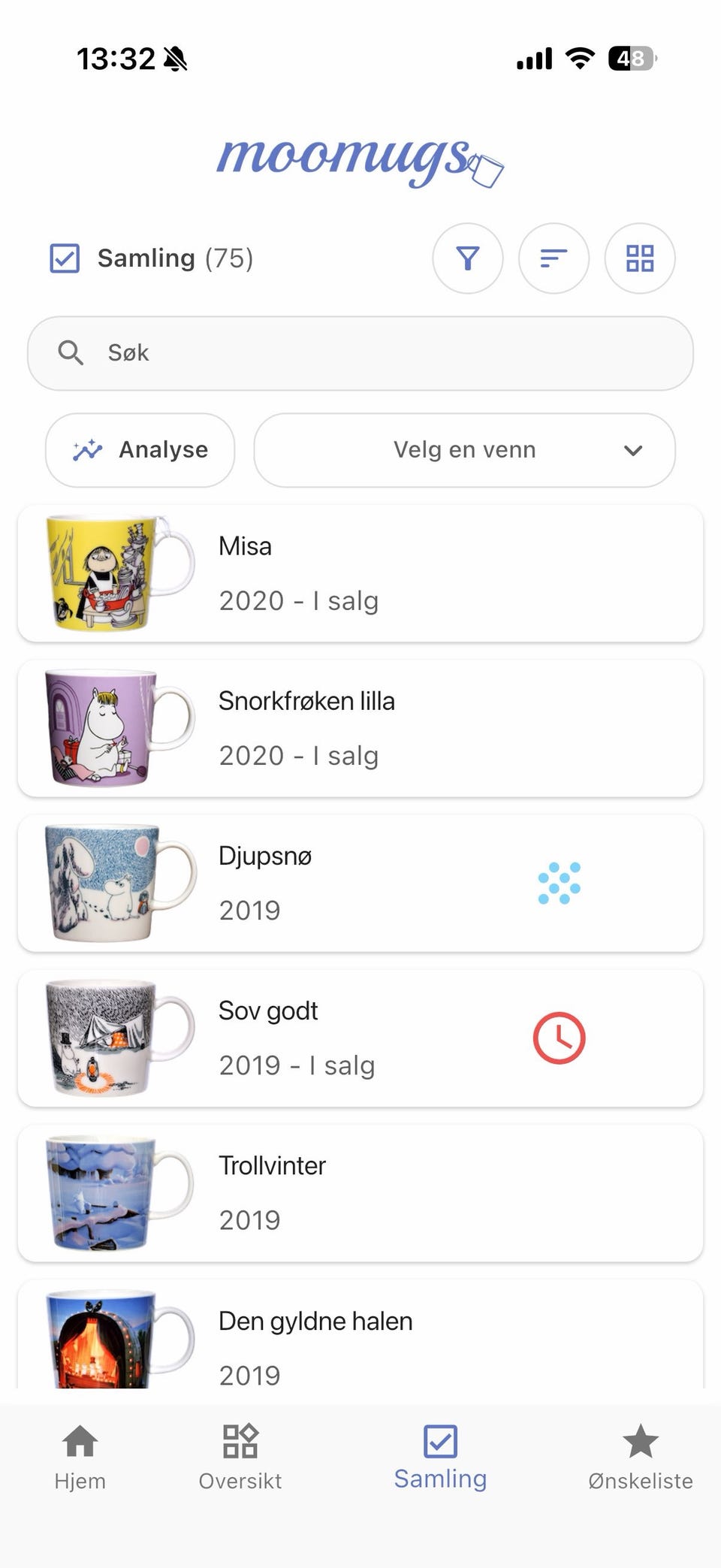
Task: Go to the Hjem tab
Action: point(80,1458)
